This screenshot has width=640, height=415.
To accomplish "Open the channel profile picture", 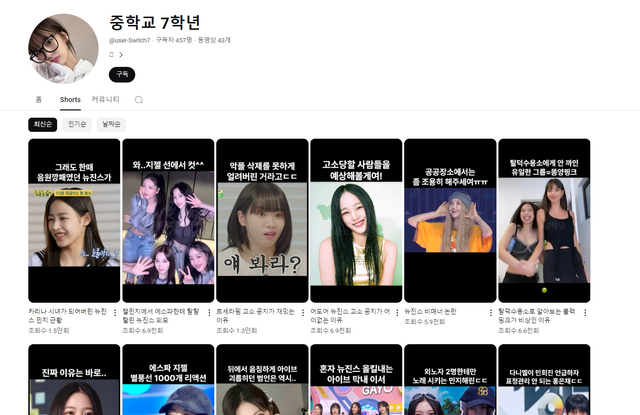I will pos(64,48).
